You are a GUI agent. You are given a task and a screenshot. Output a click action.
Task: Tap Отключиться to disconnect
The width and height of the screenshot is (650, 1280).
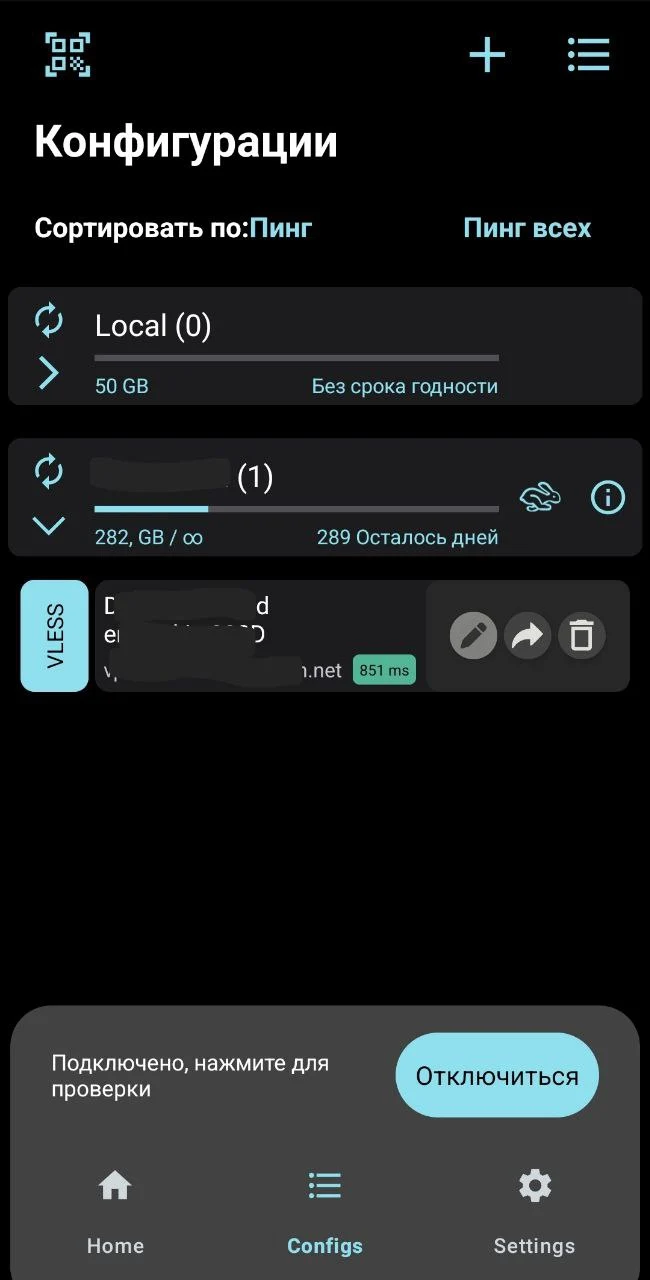point(497,1076)
